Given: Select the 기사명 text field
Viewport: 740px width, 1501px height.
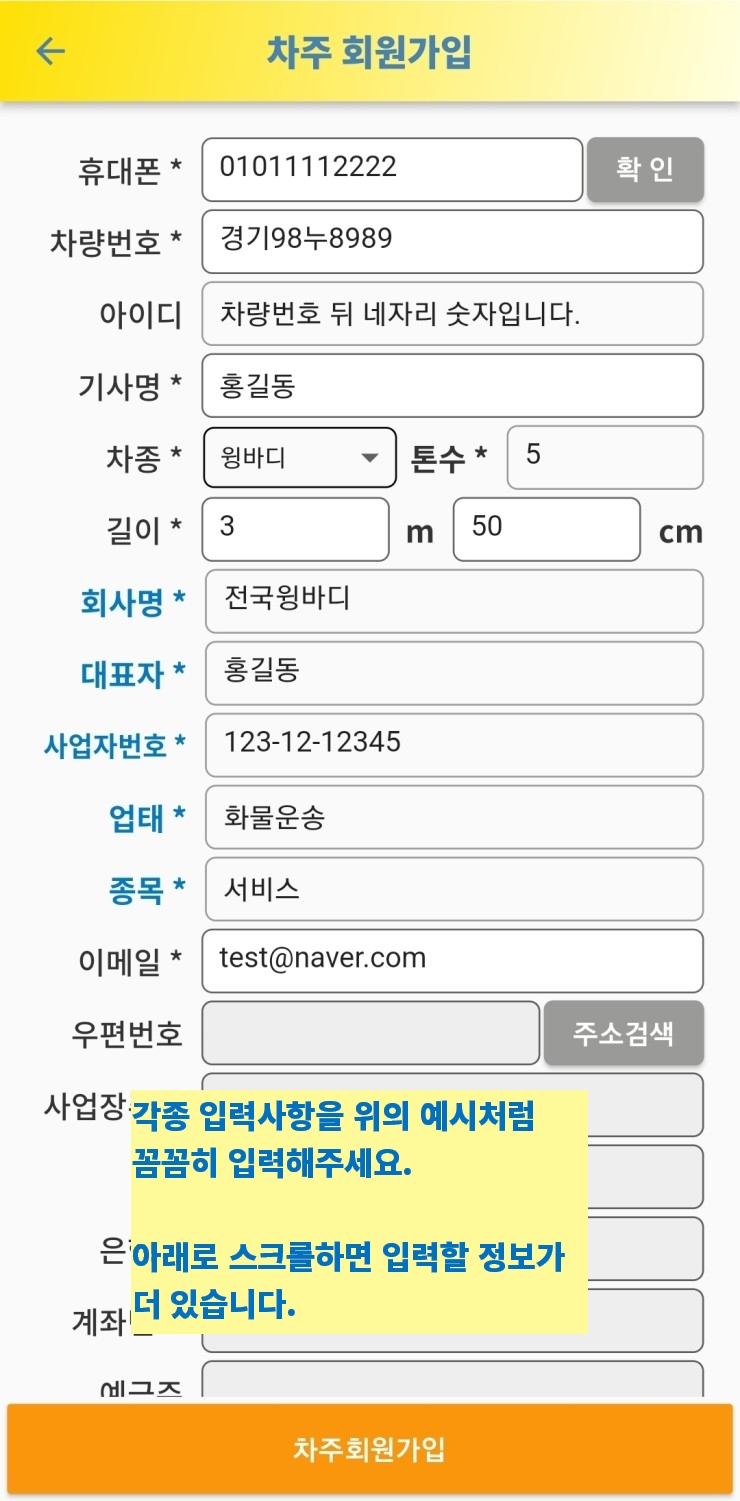Looking at the screenshot, I should pos(452,385).
